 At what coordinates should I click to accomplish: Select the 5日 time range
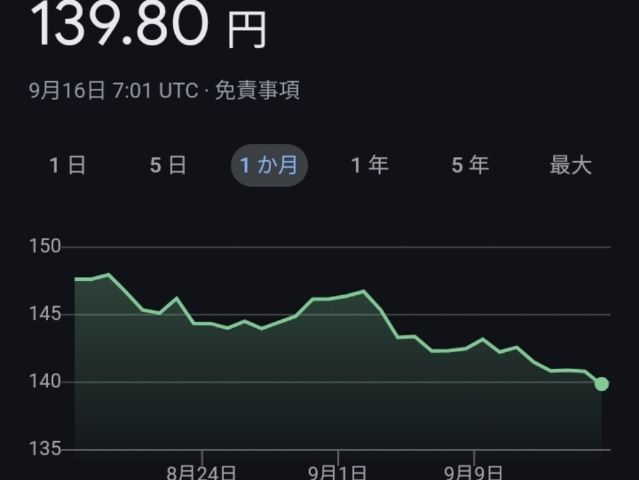pos(168,166)
